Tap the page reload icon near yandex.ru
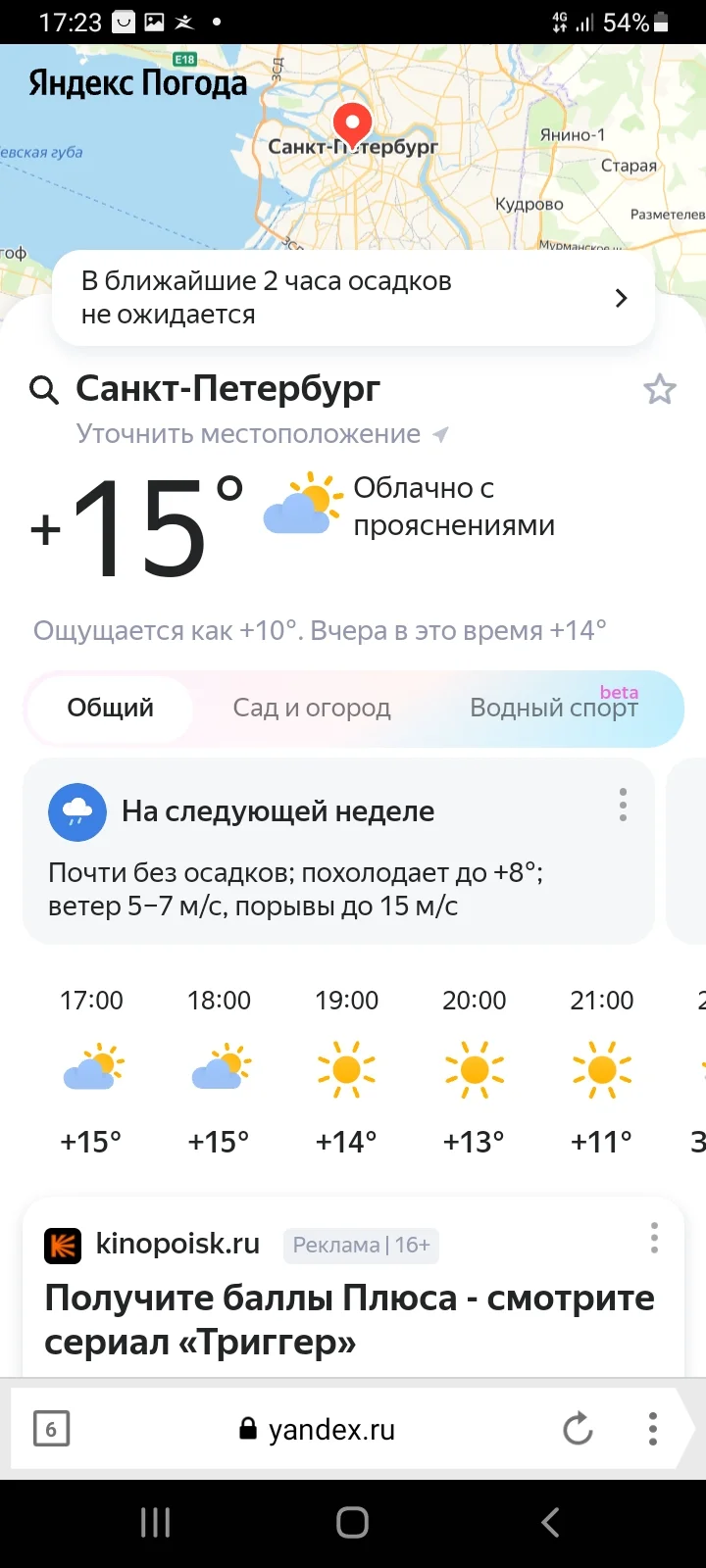The image size is (706, 1568). (578, 1429)
